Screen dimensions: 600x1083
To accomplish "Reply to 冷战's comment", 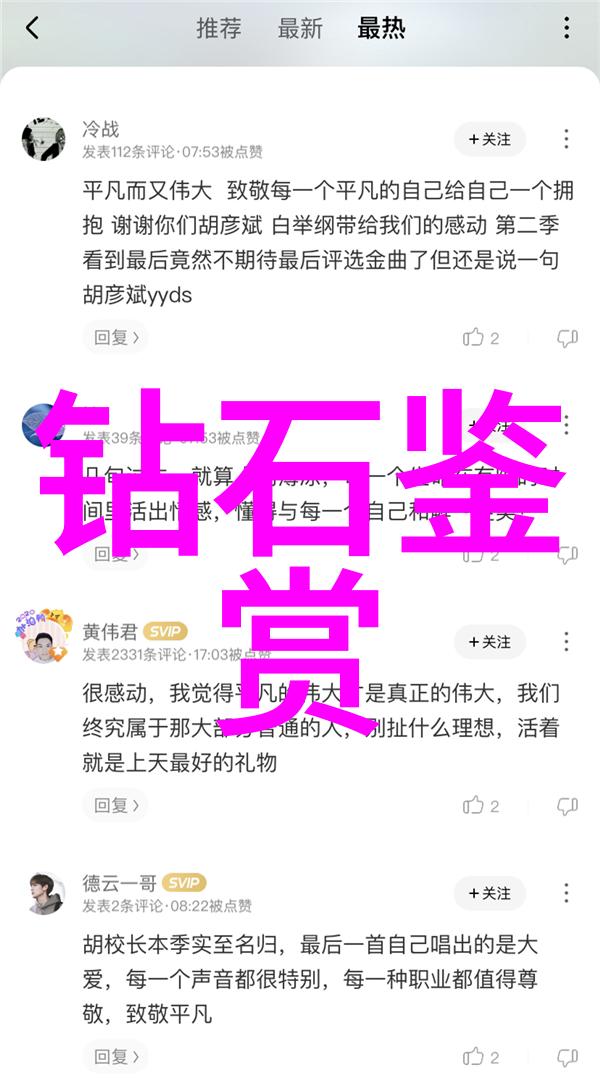I will pos(115,338).
